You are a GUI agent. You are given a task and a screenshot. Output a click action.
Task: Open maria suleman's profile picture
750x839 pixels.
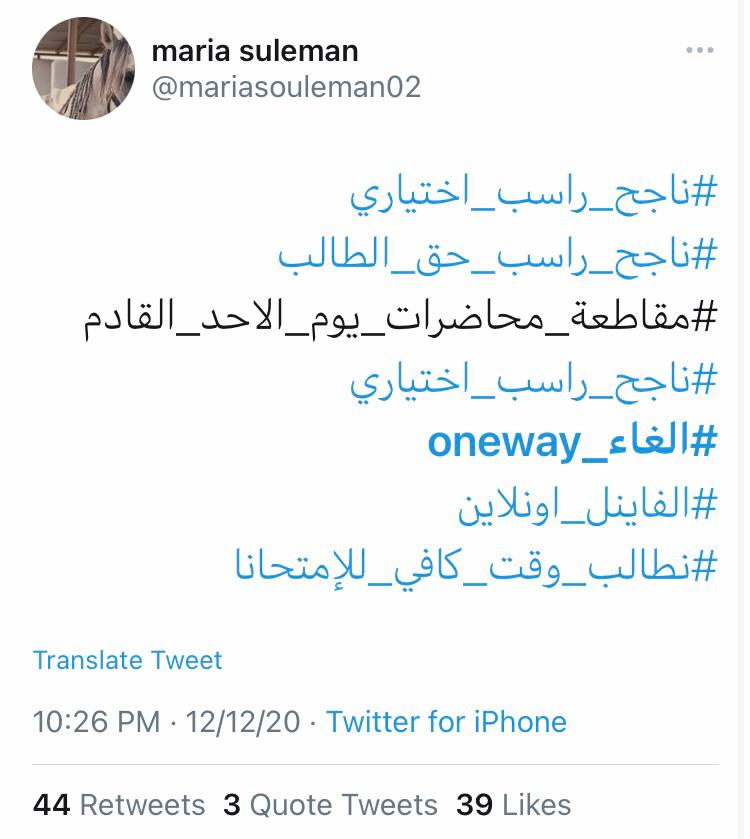(x=83, y=69)
